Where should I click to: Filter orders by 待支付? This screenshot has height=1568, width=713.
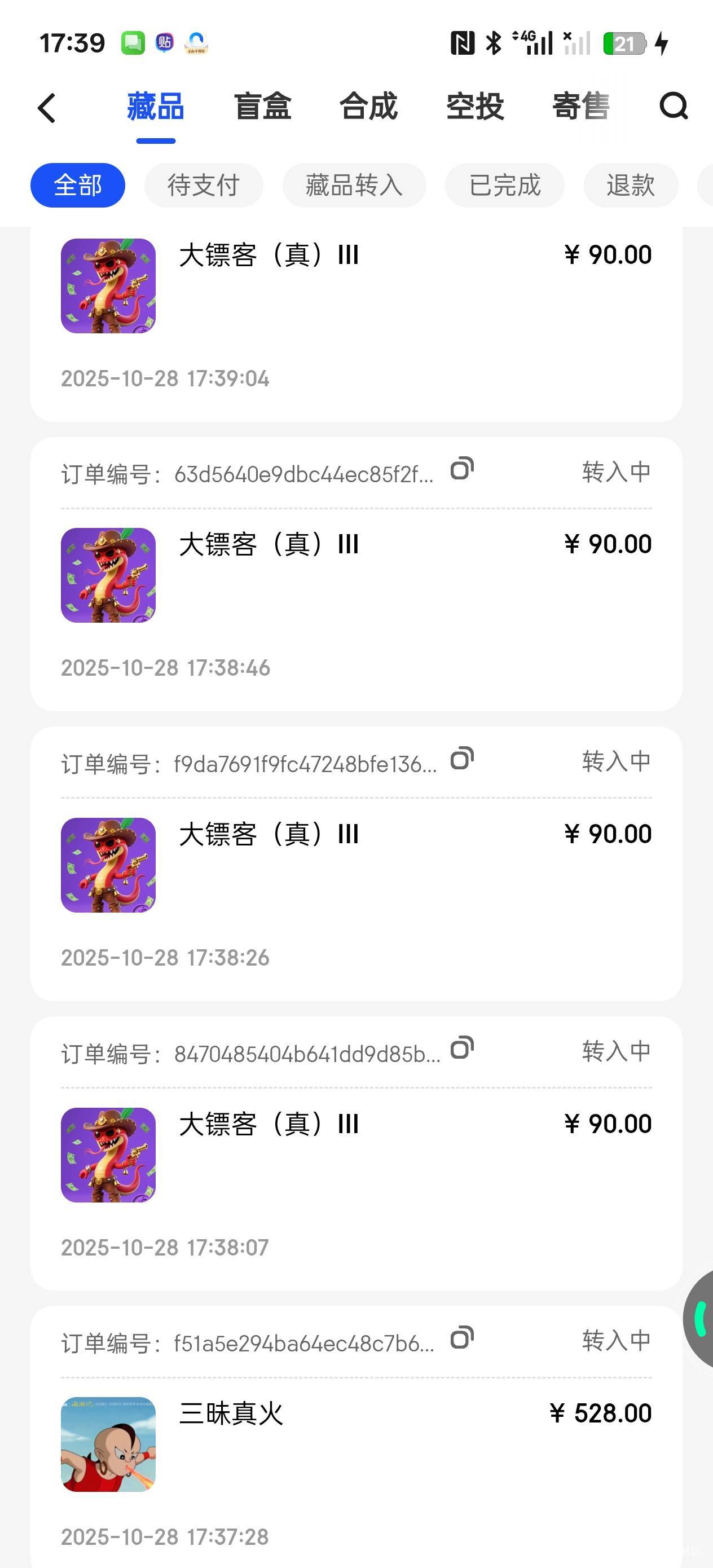tap(204, 185)
